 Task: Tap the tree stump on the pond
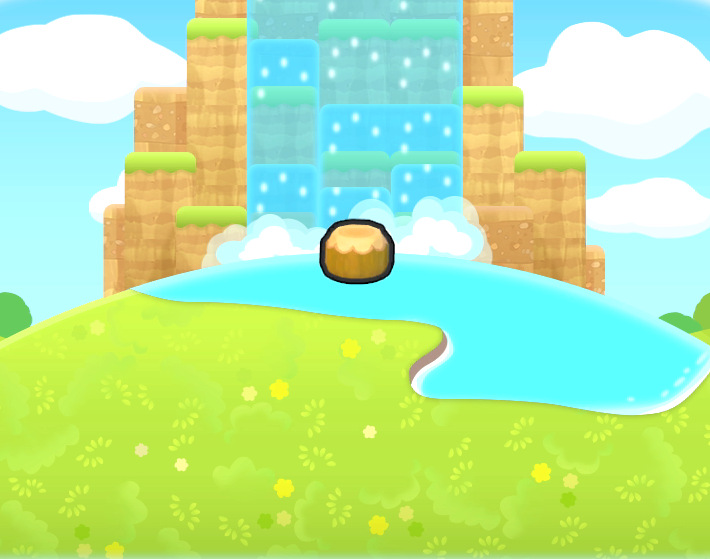point(357,252)
